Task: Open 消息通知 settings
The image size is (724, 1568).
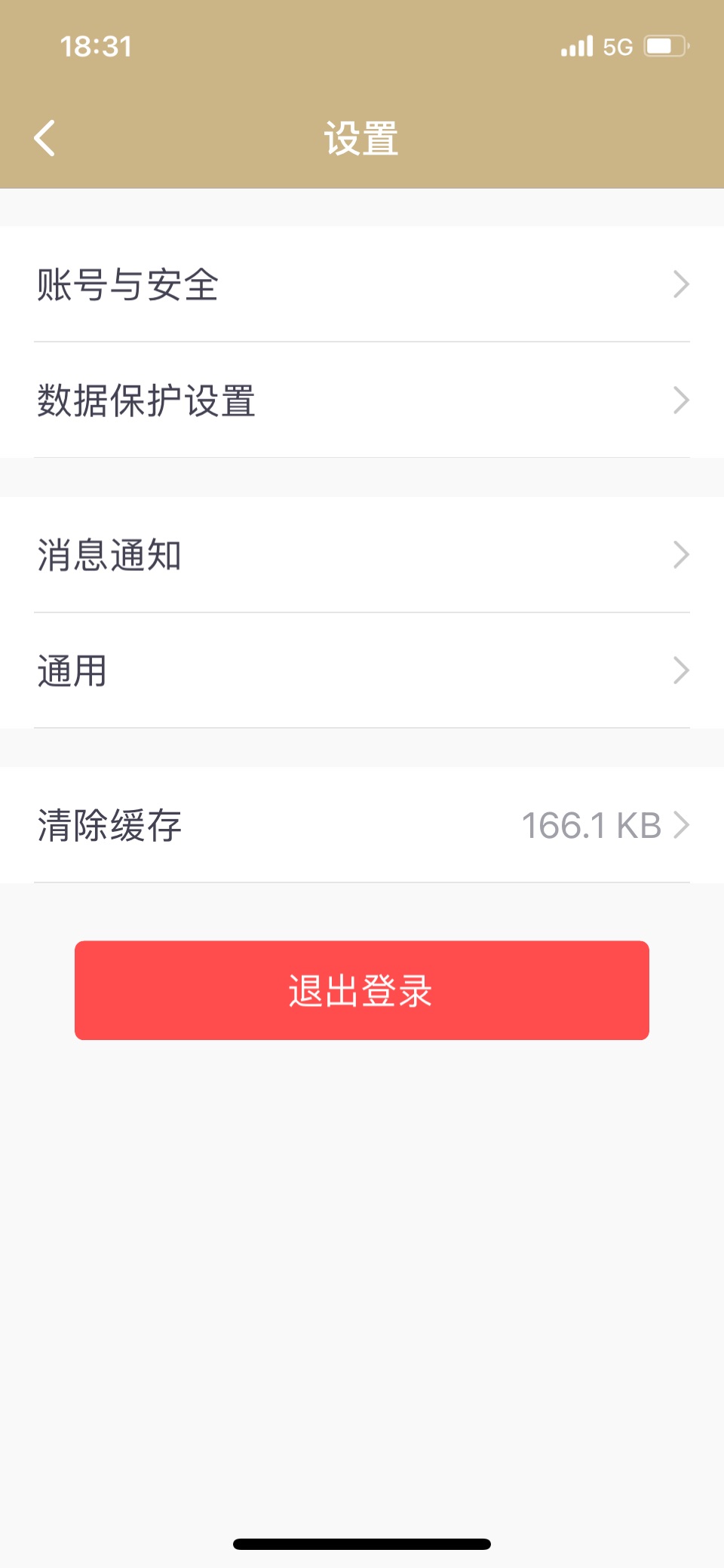Action: [362, 555]
